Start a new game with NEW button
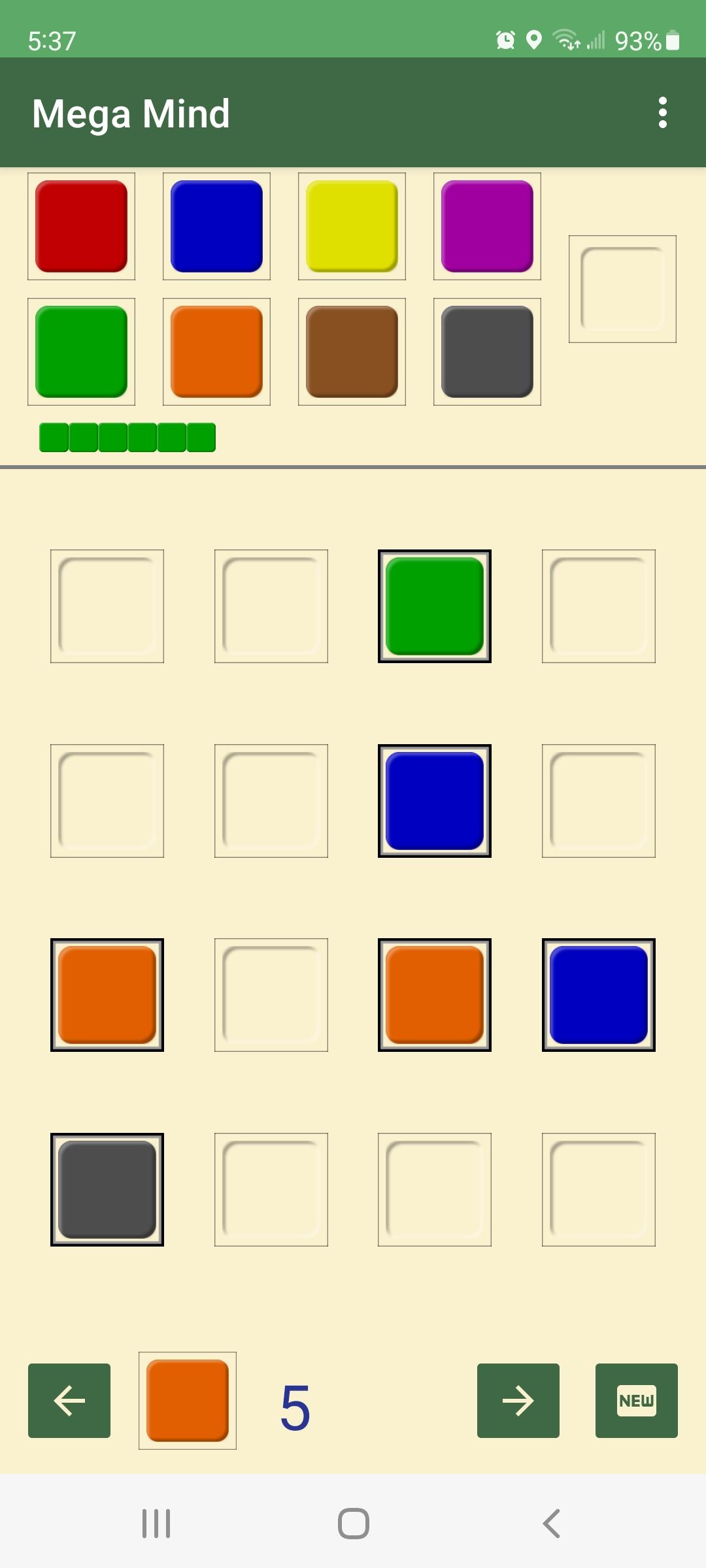 coord(636,1401)
